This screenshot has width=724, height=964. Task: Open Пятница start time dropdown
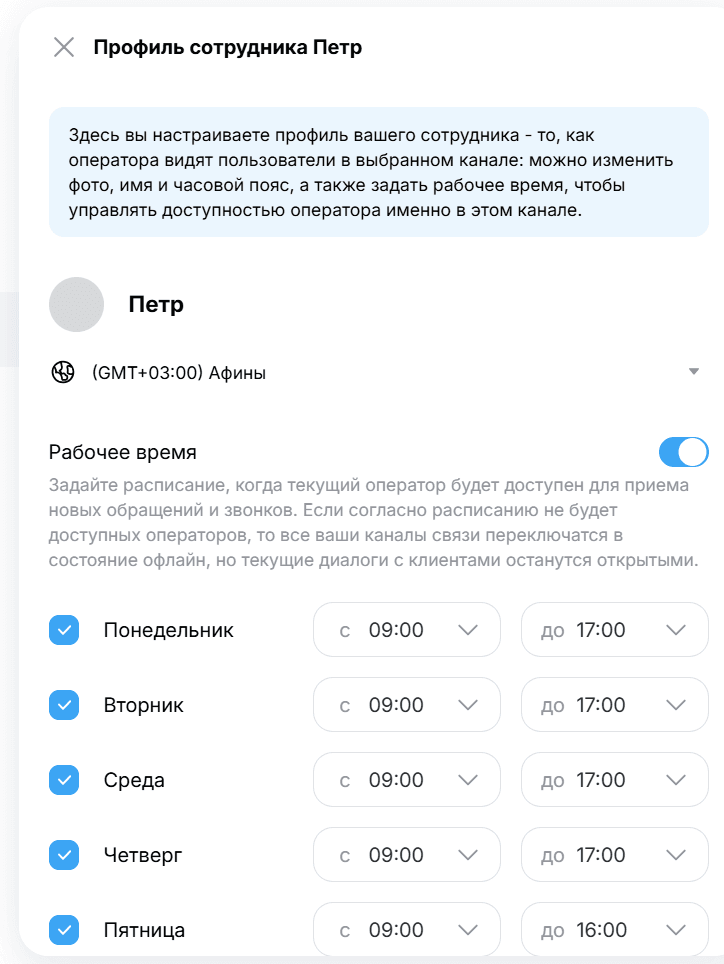407,930
